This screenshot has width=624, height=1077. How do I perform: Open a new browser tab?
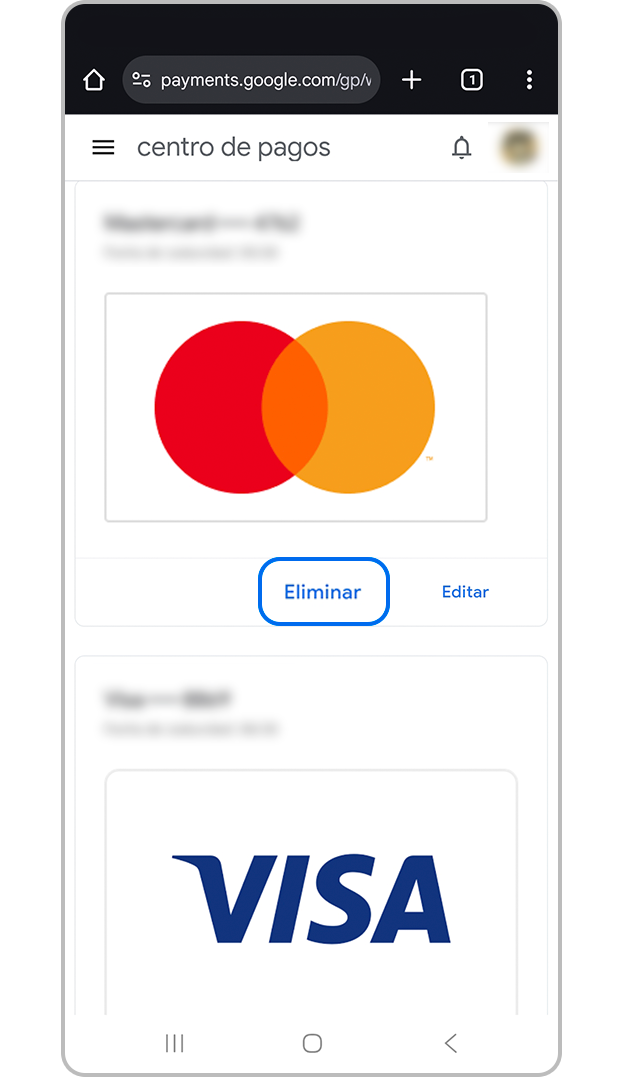tap(411, 80)
